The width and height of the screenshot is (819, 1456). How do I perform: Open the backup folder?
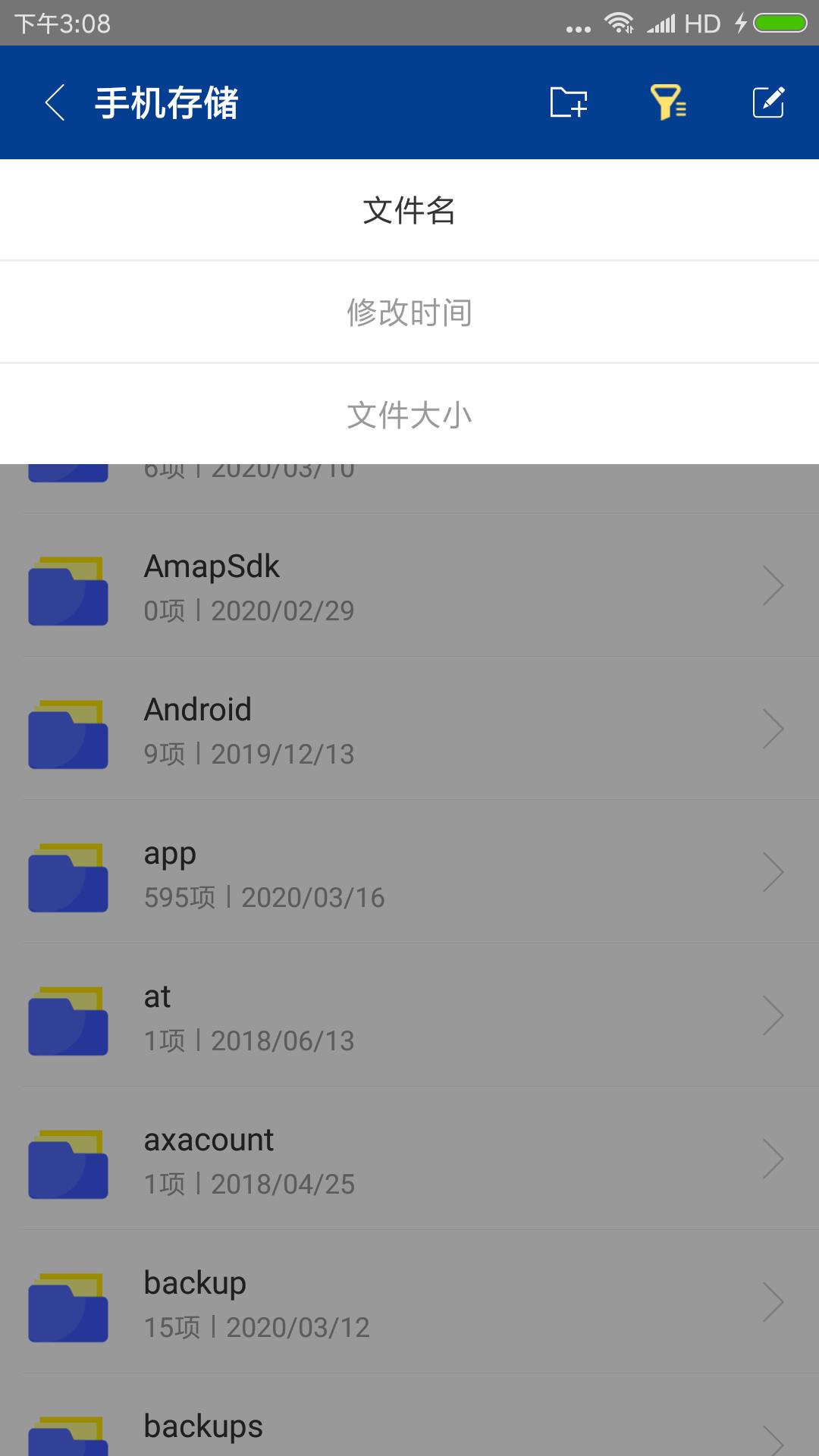click(x=409, y=1302)
